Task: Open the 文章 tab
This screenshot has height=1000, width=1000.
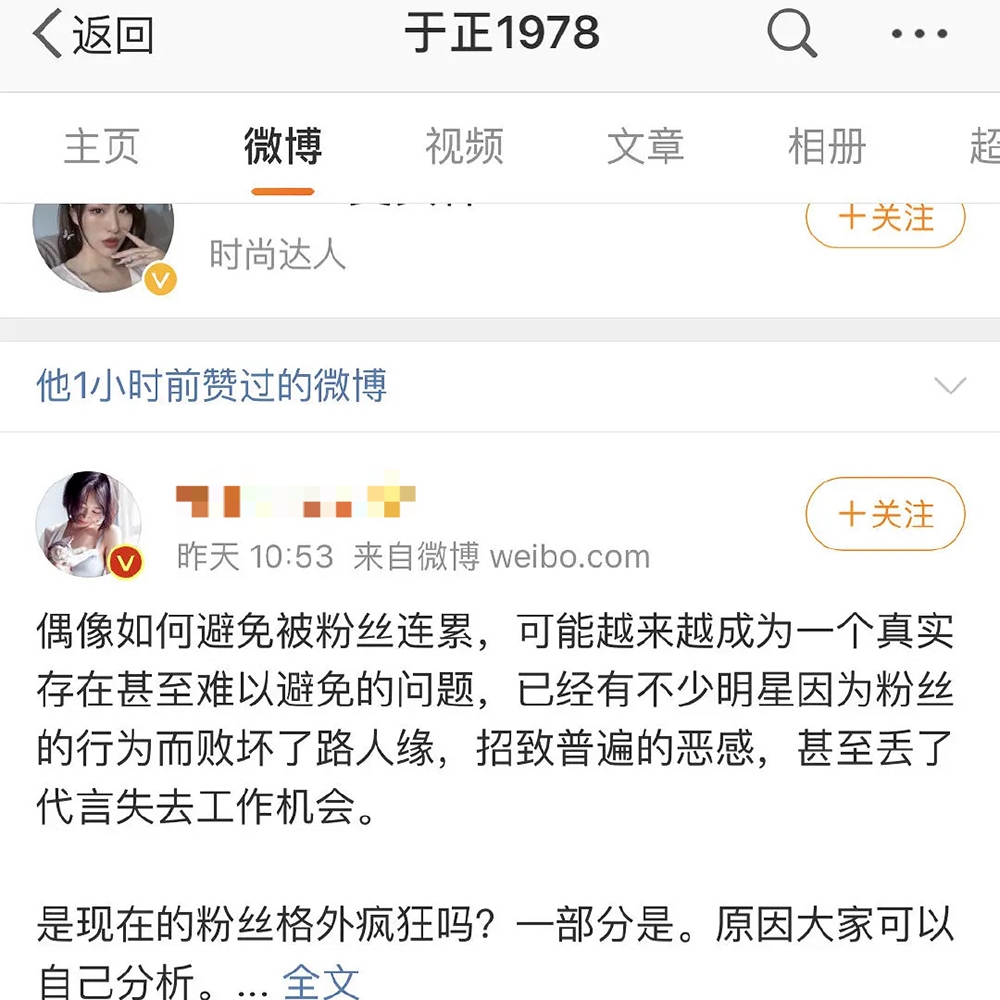Action: [645, 147]
